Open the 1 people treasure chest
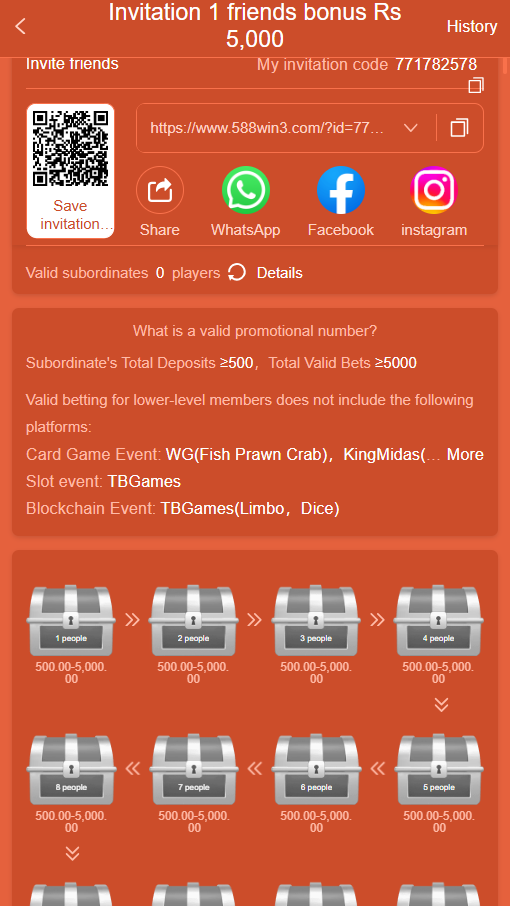510x906 pixels. pyautogui.click(x=70, y=621)
